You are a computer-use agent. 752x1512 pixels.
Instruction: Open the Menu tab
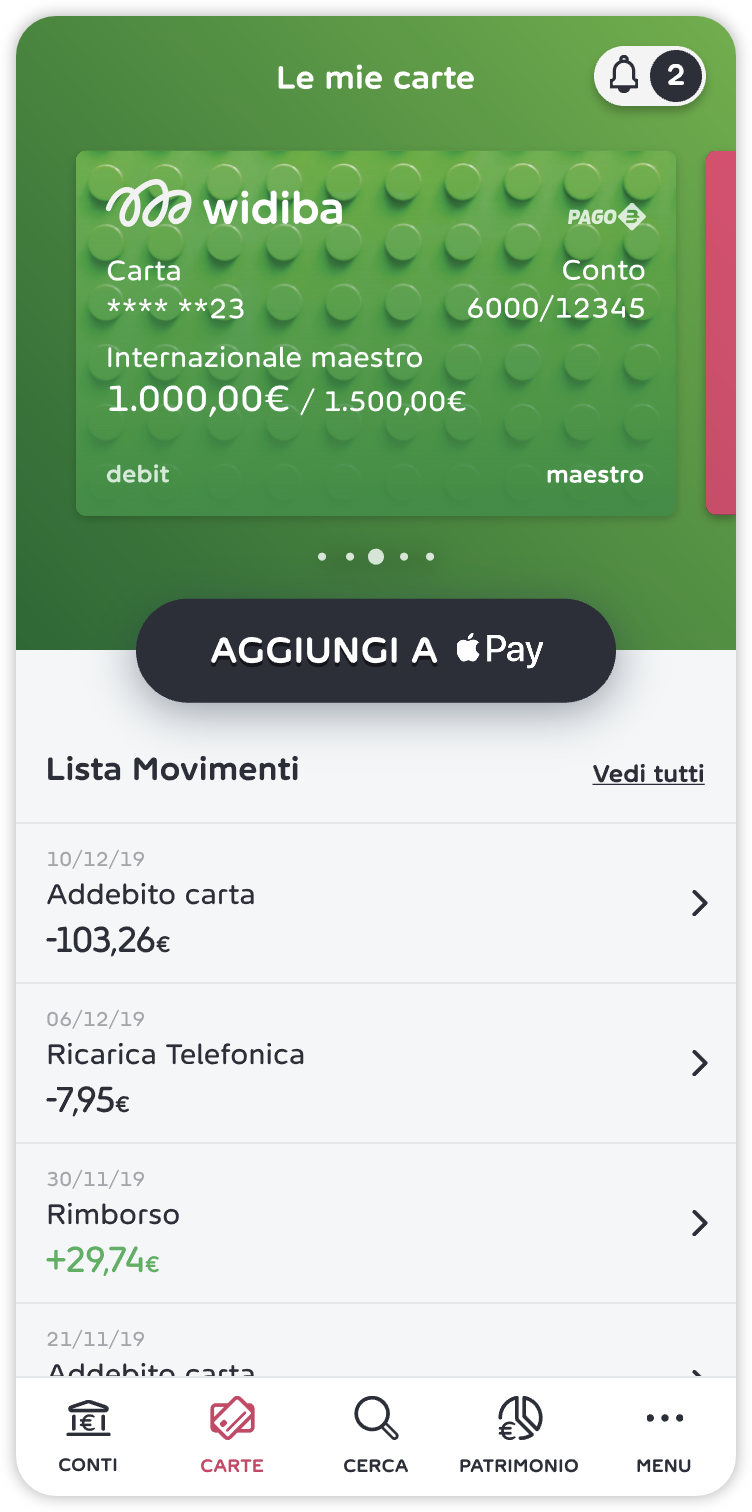pos(664,1437)
